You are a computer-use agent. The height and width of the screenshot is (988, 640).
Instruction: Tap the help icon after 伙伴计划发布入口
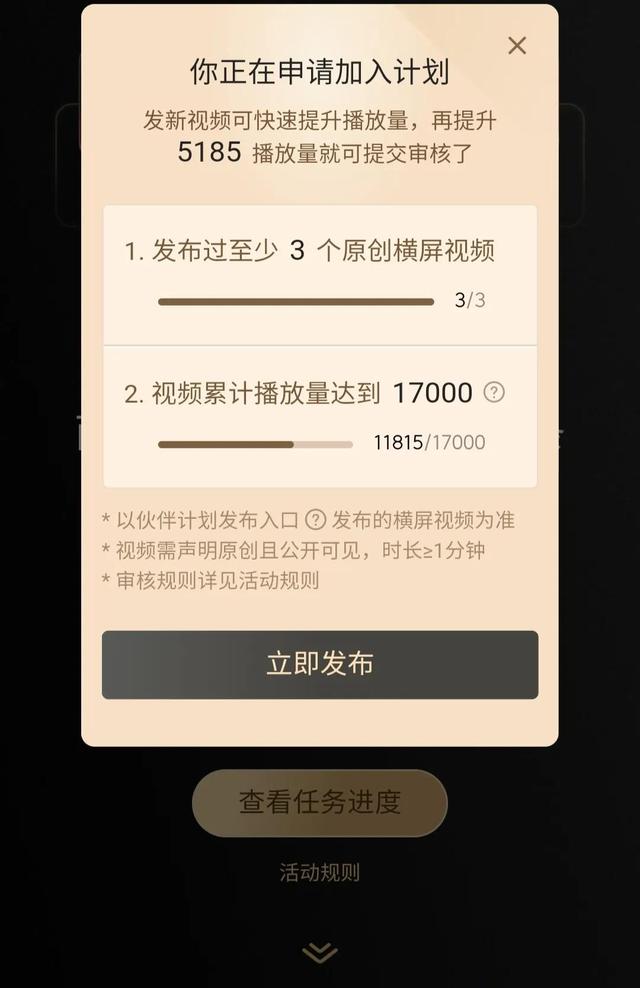point(316,520)
